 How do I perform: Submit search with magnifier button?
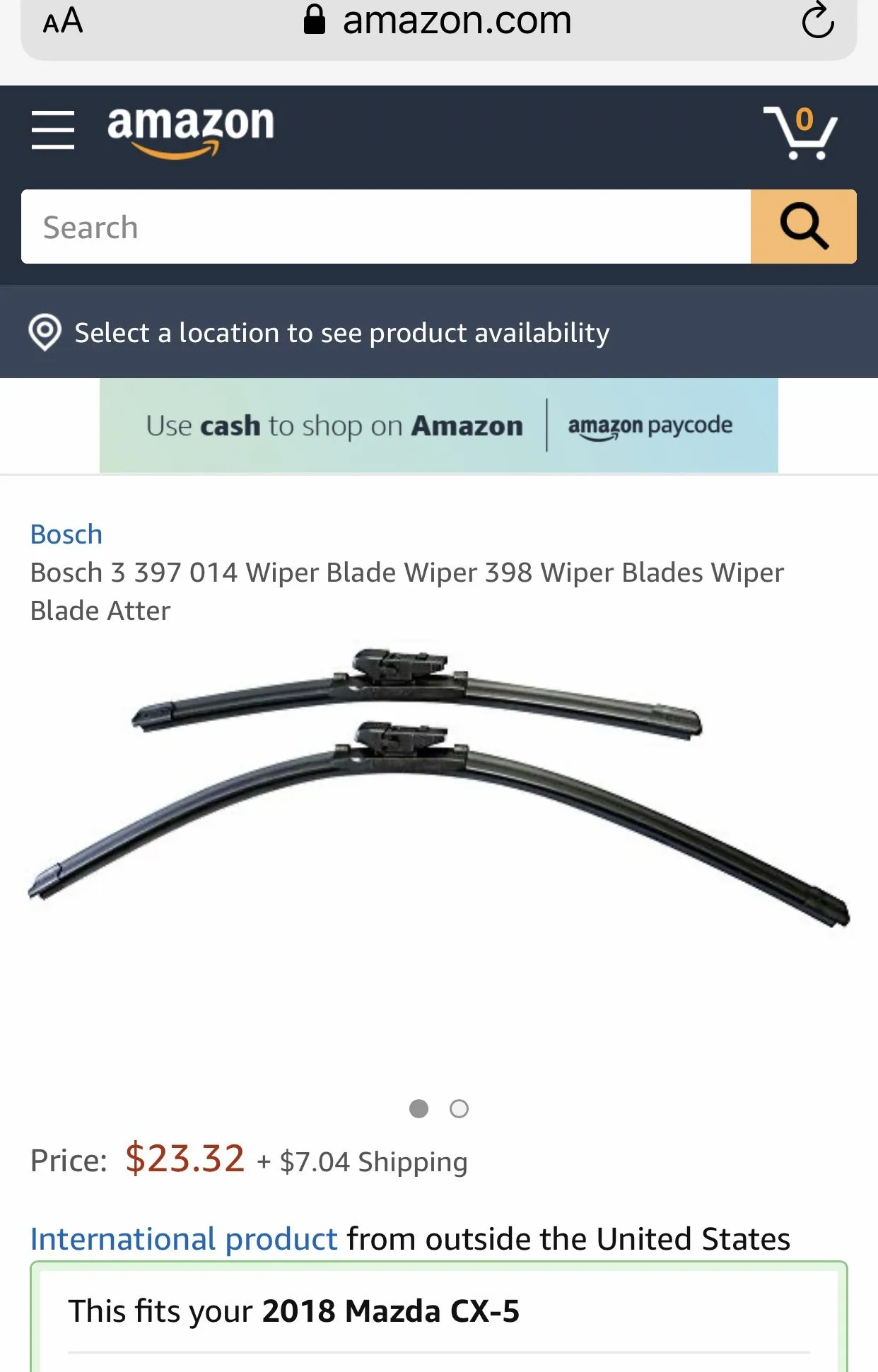[x=803, y=227]
